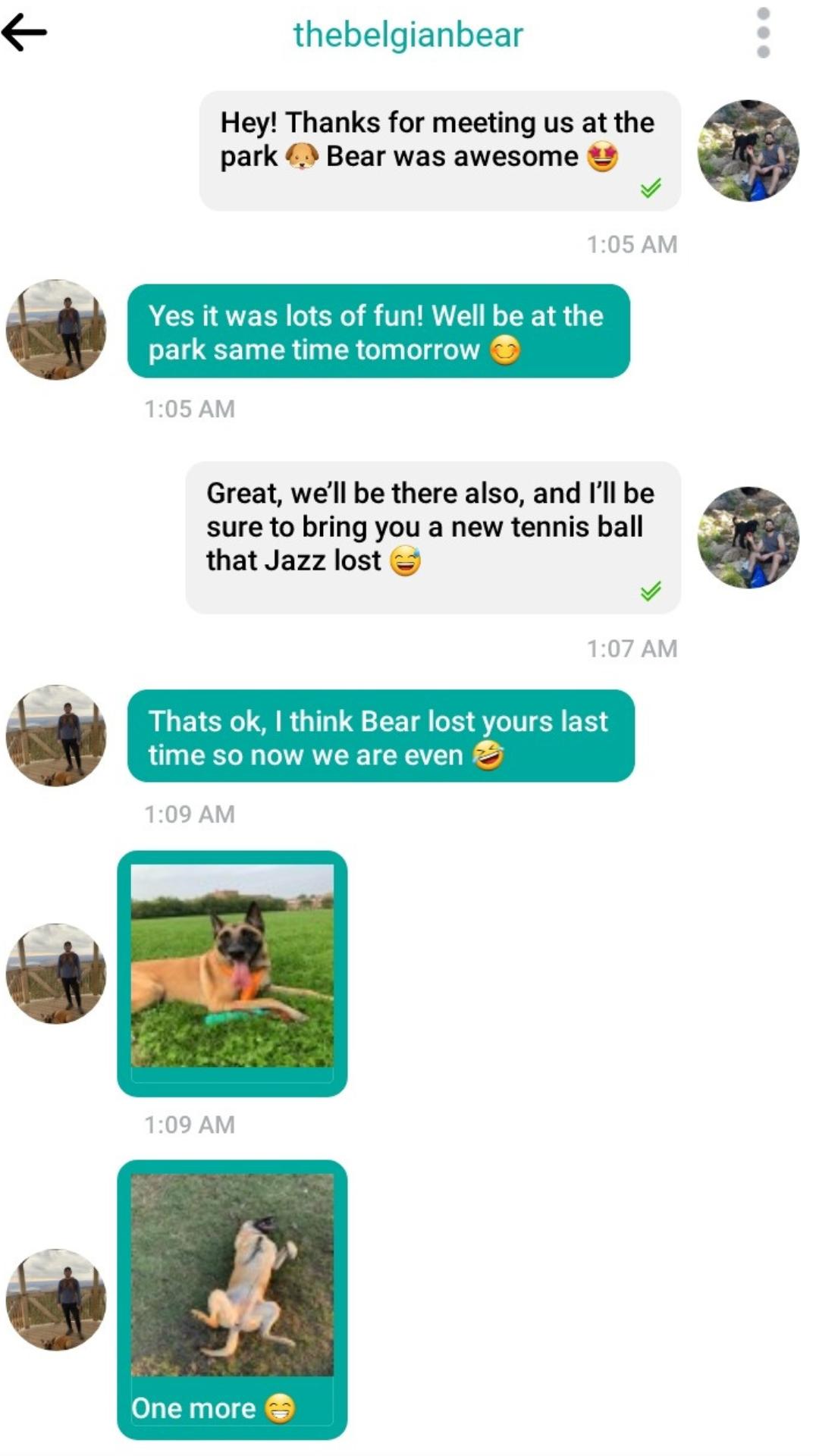Tap avatar beside 'Hey! Thanks for meeting us'
819x1456 pixels.
pos(748,150)
